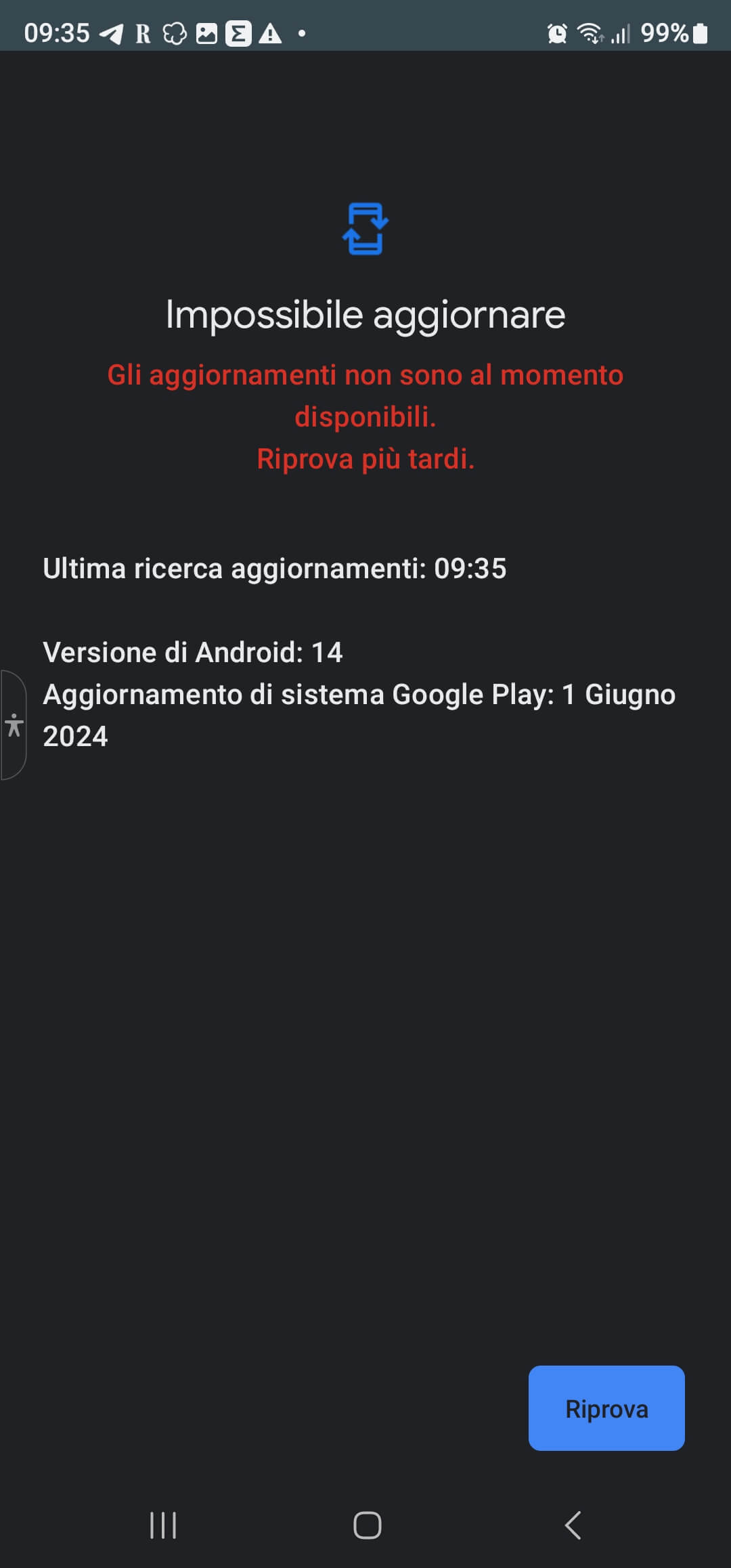This screenshot has height=1568, width=731.
Task: Tap the Riprova button to retry update
Action: (606, 1408)
